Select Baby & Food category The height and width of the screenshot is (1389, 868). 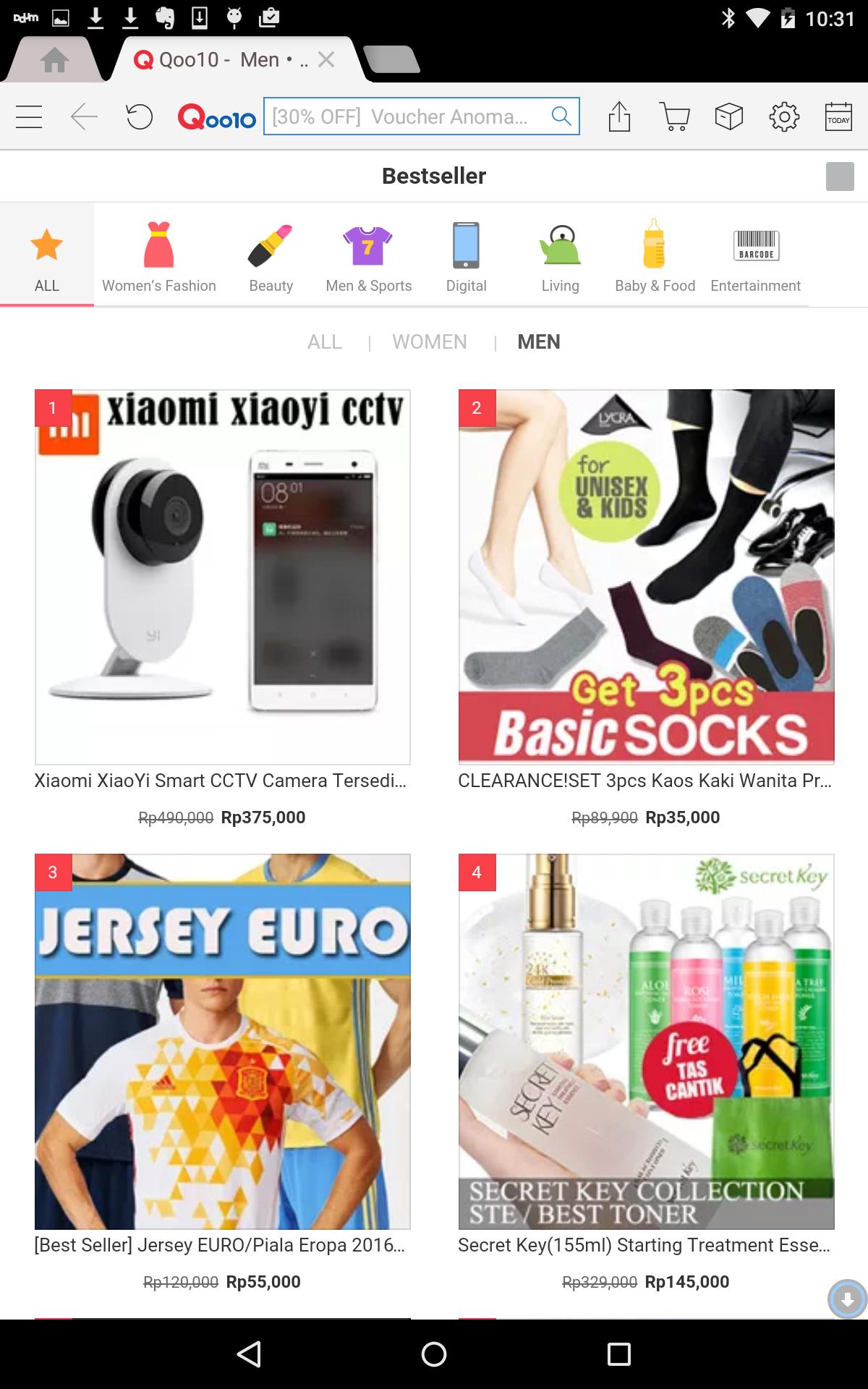tap(655, 256)
